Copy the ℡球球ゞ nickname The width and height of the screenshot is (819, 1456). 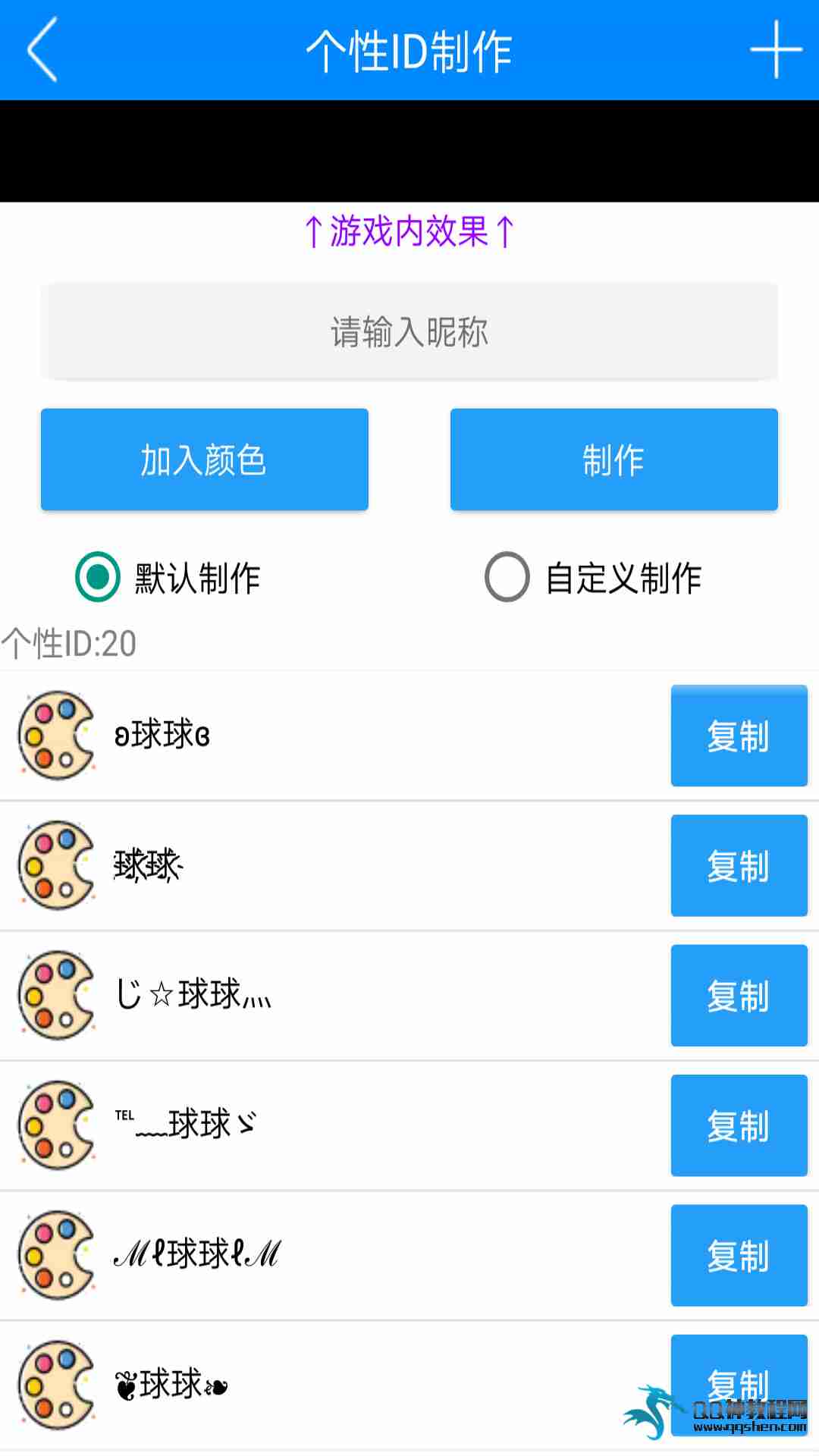coord(739,1125)
